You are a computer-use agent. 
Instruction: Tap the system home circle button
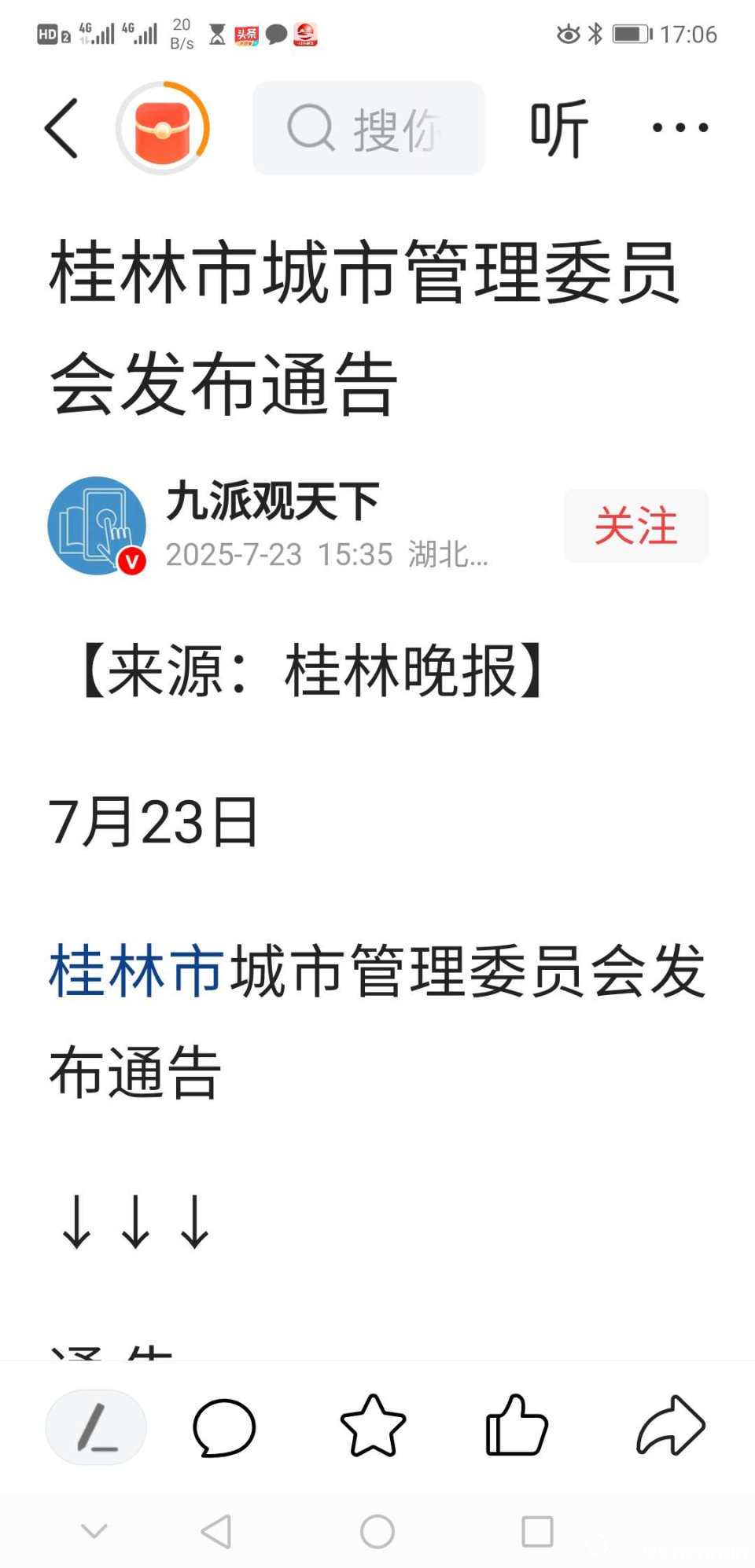[377, 1531]
